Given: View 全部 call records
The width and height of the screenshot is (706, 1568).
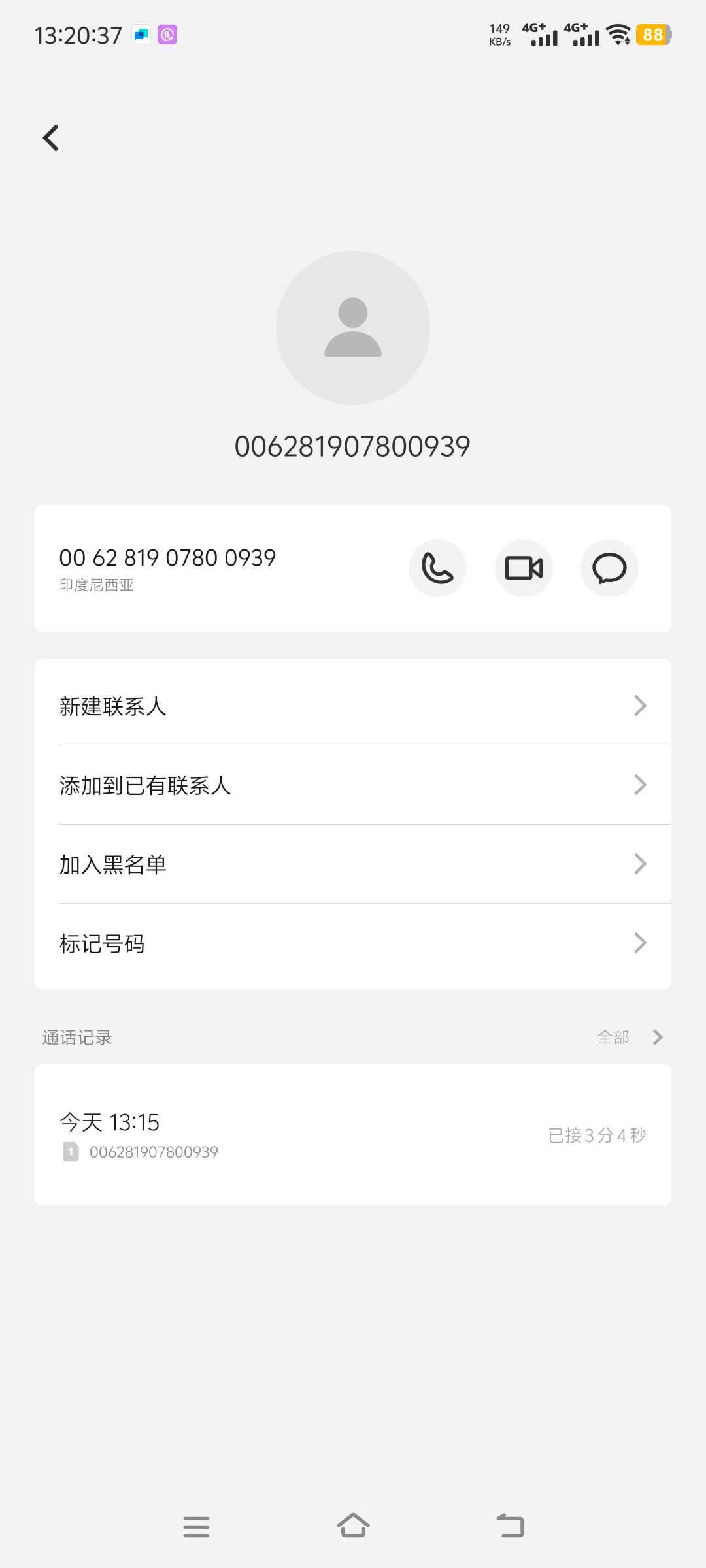Looking at the screenshot, I should coord(629,1037).
